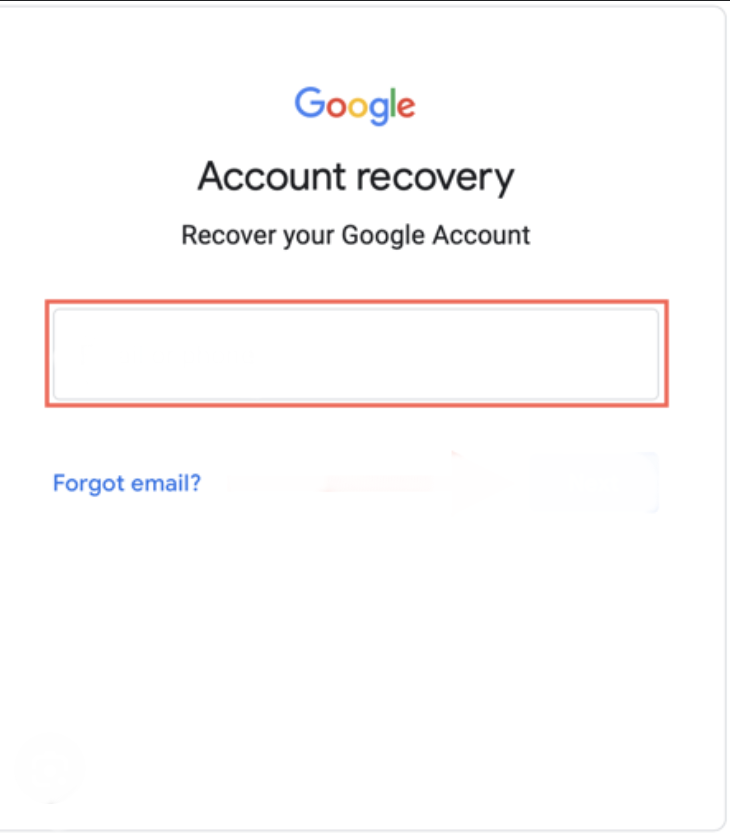Focus the account email input field
This screenshot has width=730, height=836.
coord(356,354)
